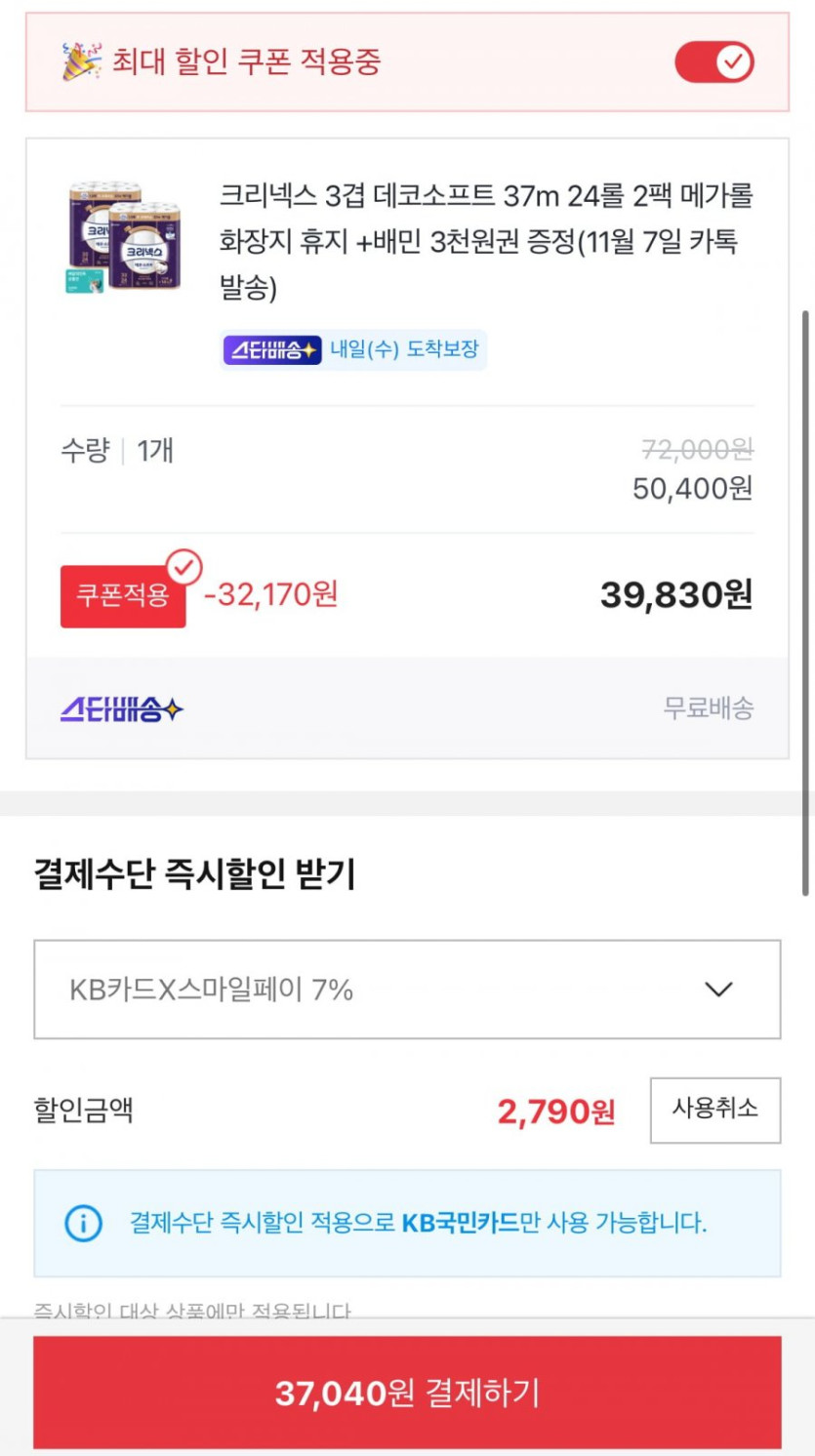Pay with the 37,040원 결제하기 button
815x1456 pixels.
[407, 1393]
